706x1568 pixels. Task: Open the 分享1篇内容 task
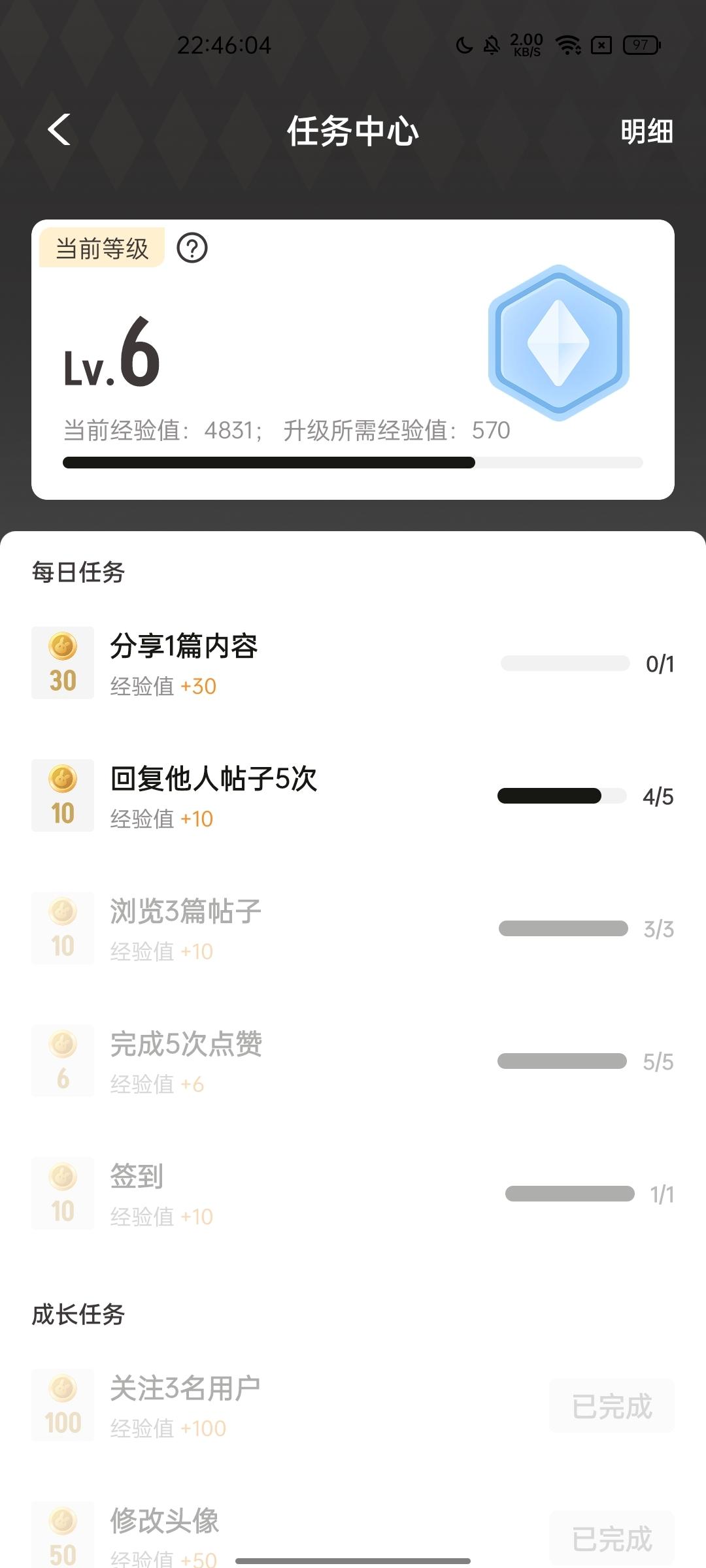pyautogui.click(x=184, y=646)
